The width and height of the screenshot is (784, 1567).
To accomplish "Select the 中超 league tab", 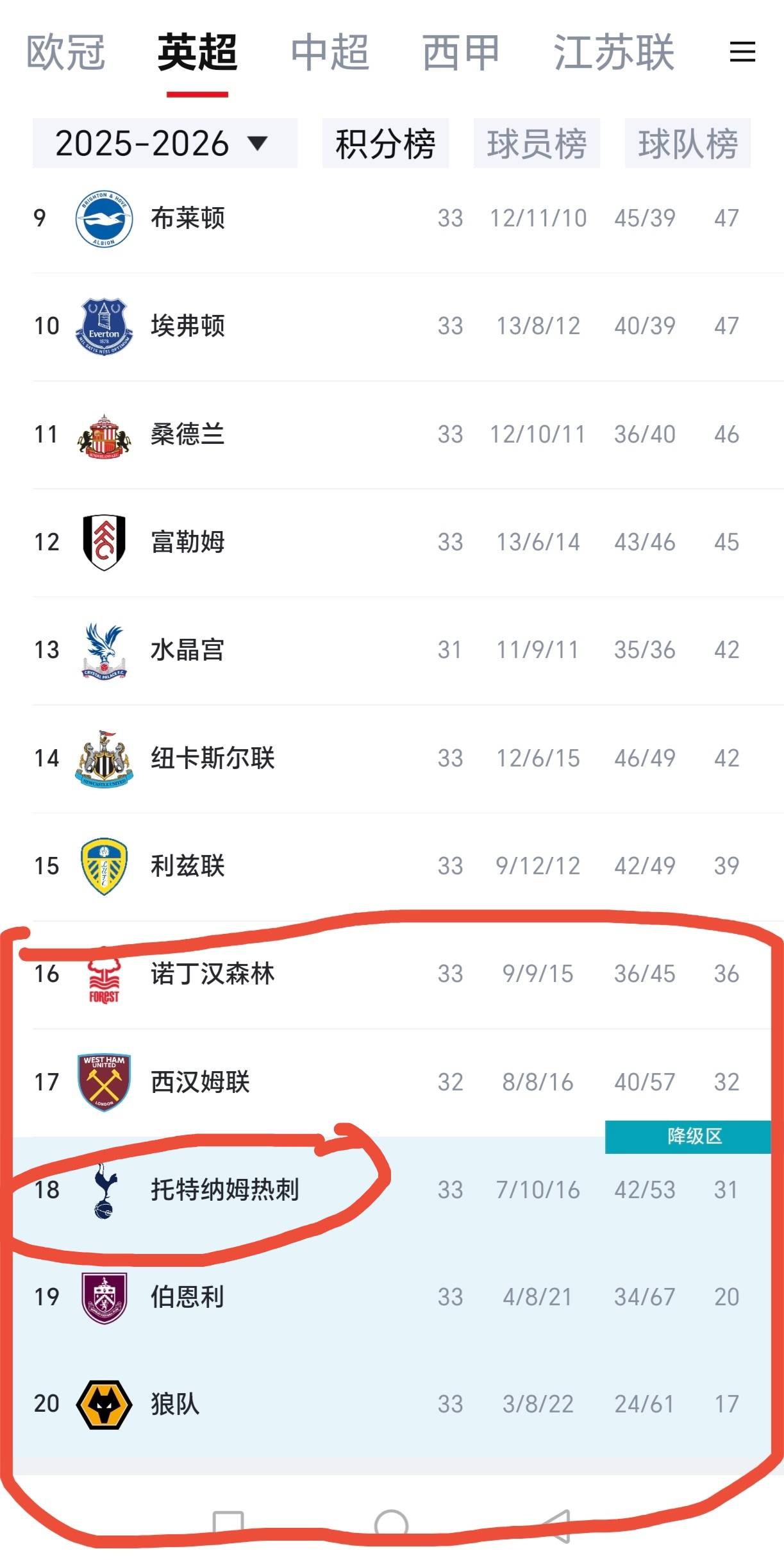I will click(329, 53).
